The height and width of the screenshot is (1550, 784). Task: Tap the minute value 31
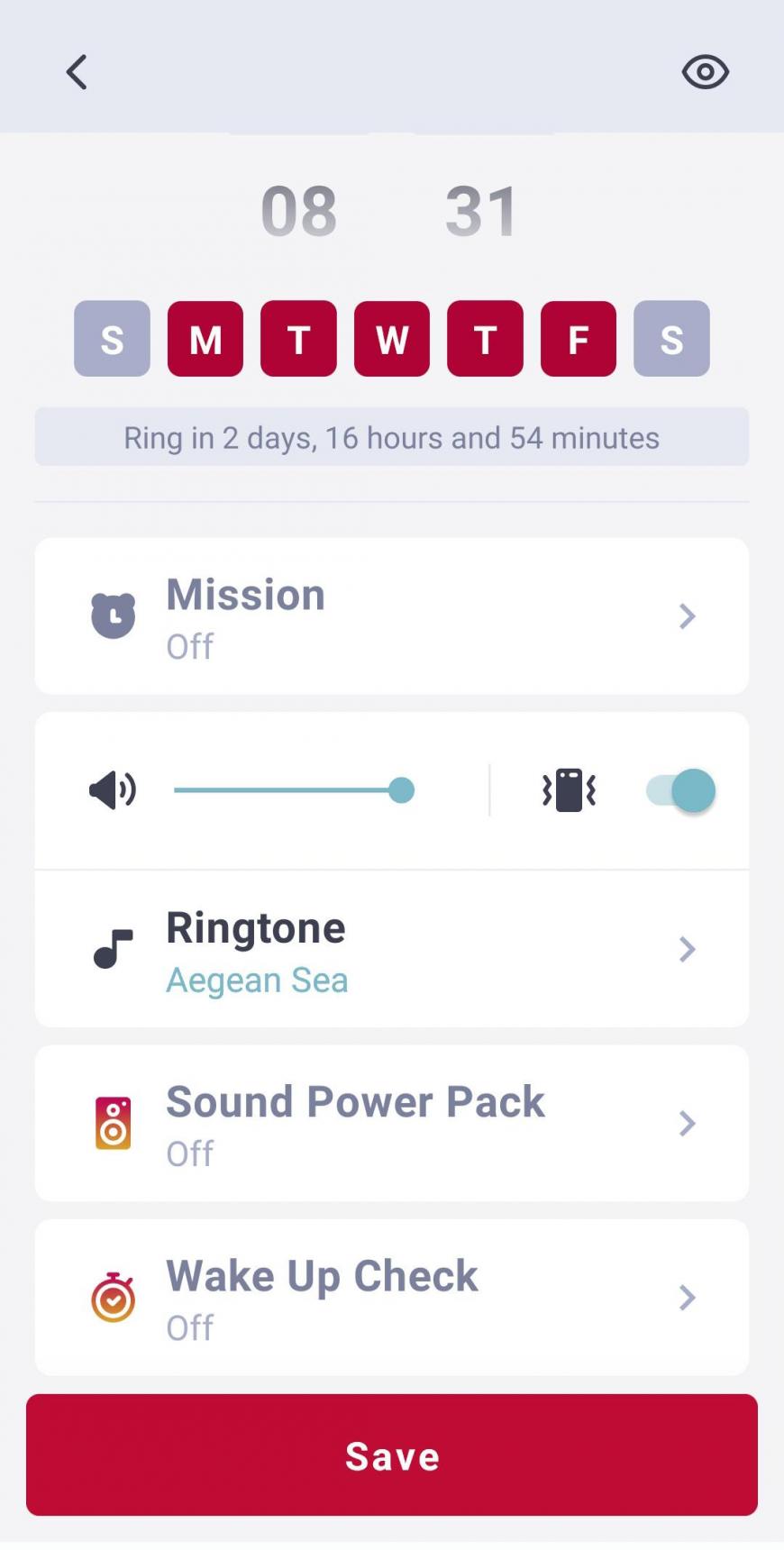[481, 212]
